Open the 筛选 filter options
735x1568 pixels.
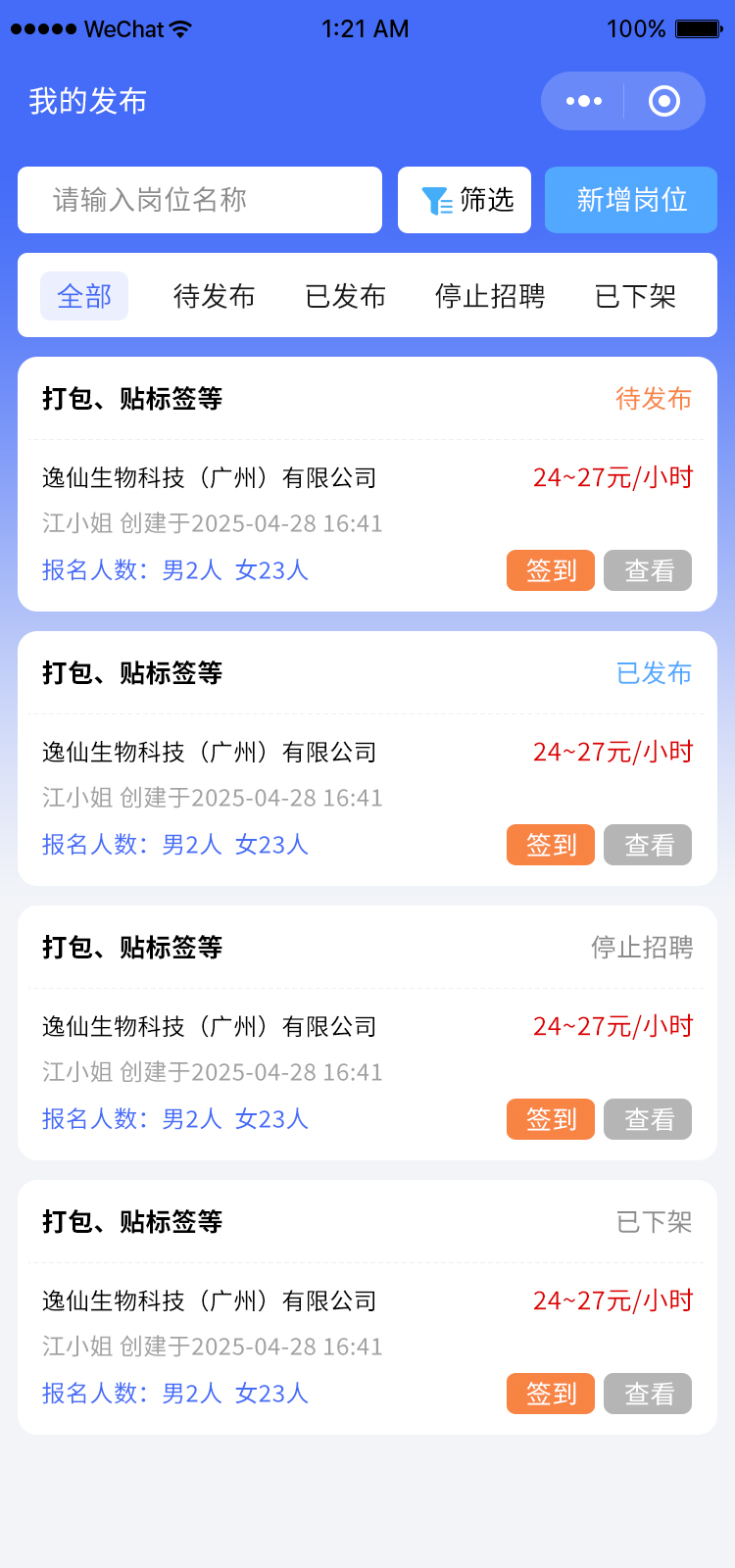point(465,200)
